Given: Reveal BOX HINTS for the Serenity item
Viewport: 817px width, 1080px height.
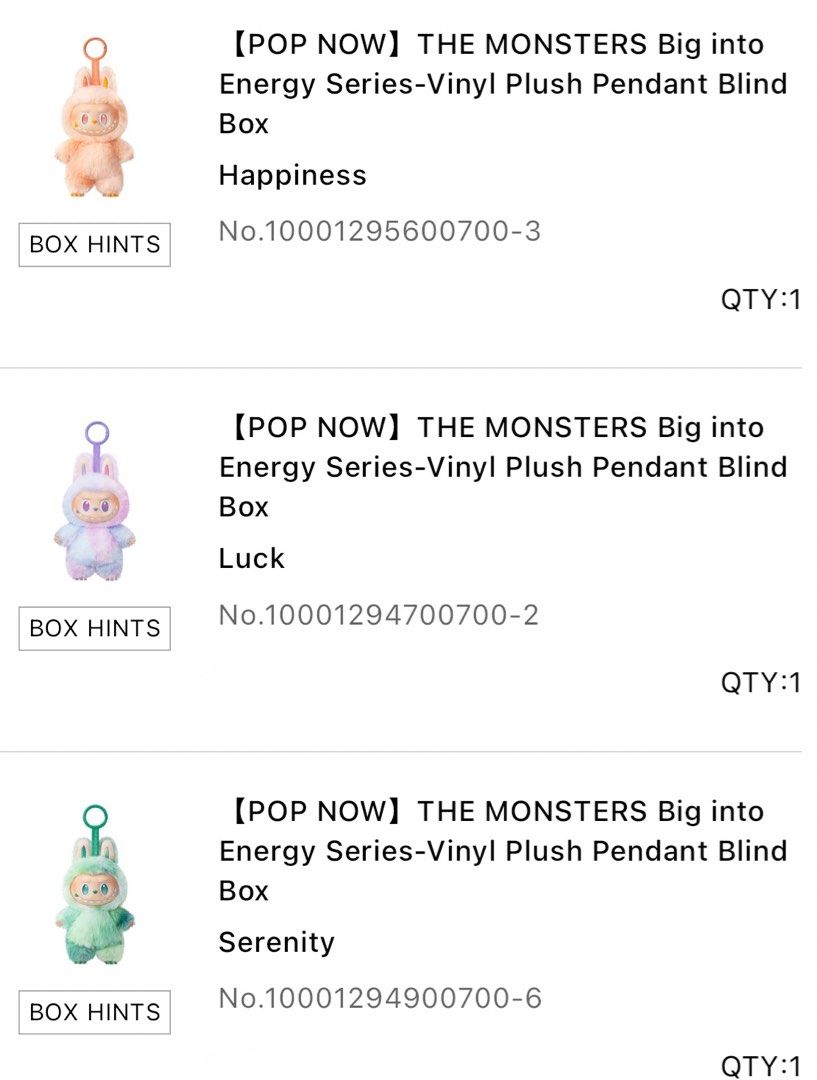Looking at the screenshot, I should coord(93,1013).
